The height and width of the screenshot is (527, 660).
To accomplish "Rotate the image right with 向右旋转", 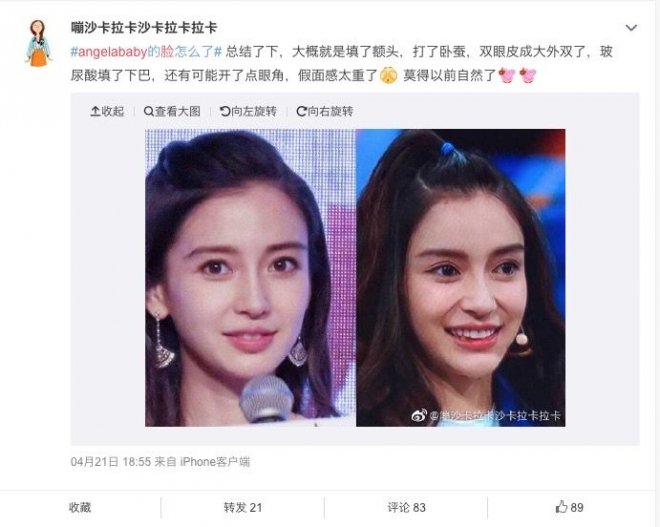I will point(324,111).
